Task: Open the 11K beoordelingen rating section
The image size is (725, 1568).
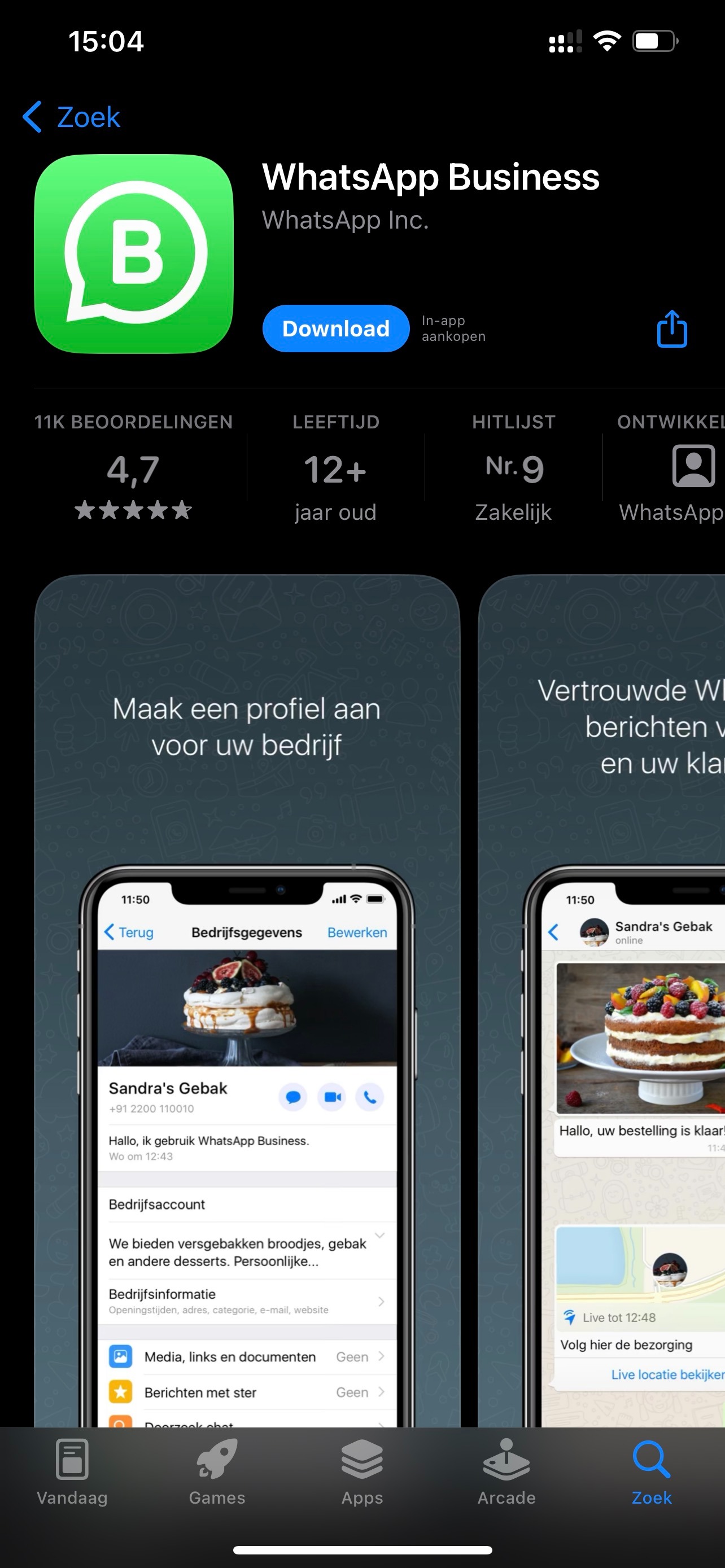Action: (x=133, y=468)
